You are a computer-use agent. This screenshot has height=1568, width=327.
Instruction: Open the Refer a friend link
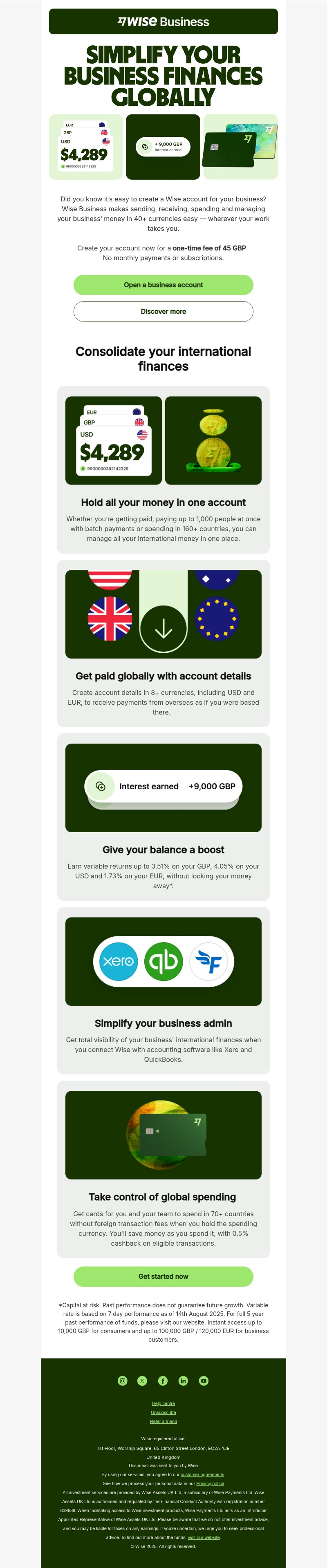(163, 1421)
